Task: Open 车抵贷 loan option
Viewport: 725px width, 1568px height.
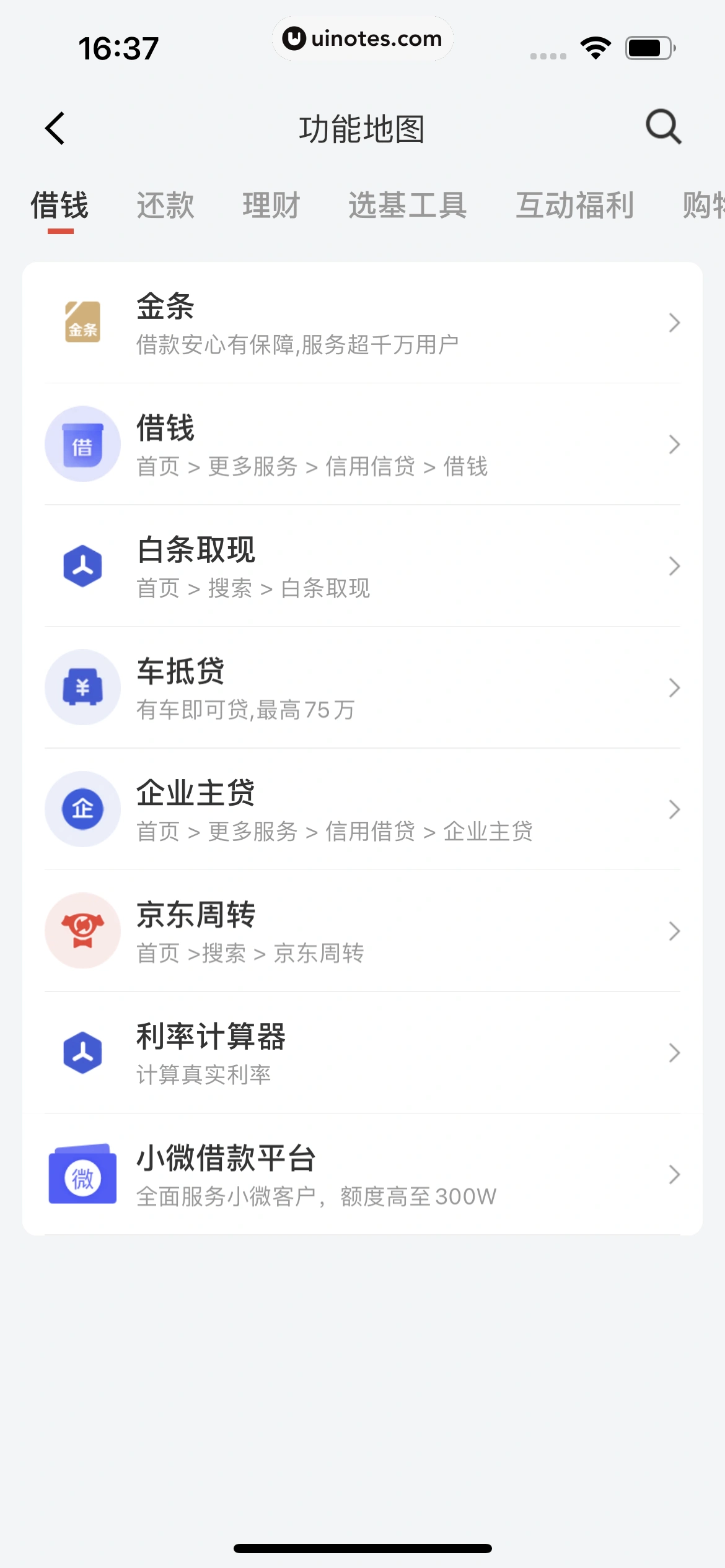Action: [x=362, y=688]
